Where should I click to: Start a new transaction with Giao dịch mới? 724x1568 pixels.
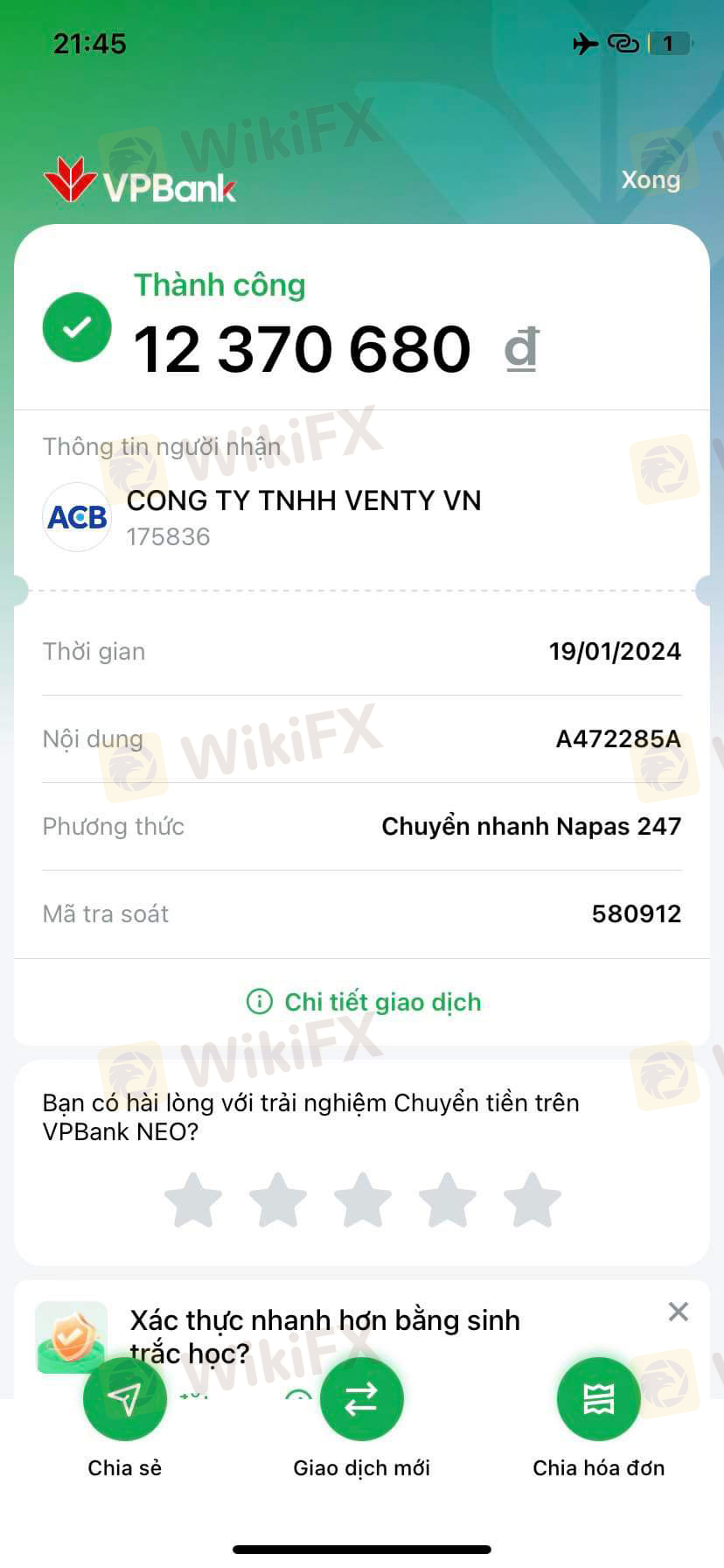(x=361, y=1400)
